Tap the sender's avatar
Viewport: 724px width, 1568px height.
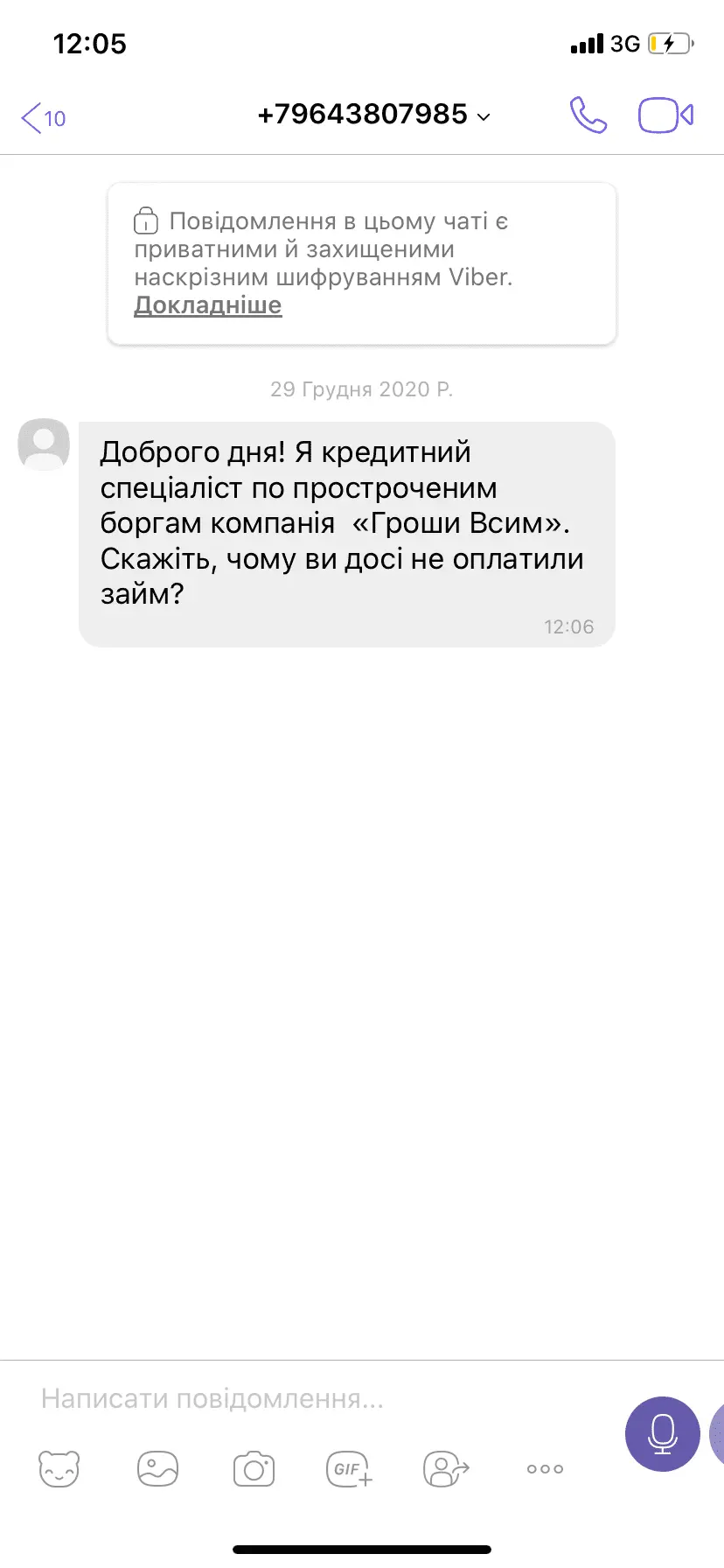tap(44, 444)
